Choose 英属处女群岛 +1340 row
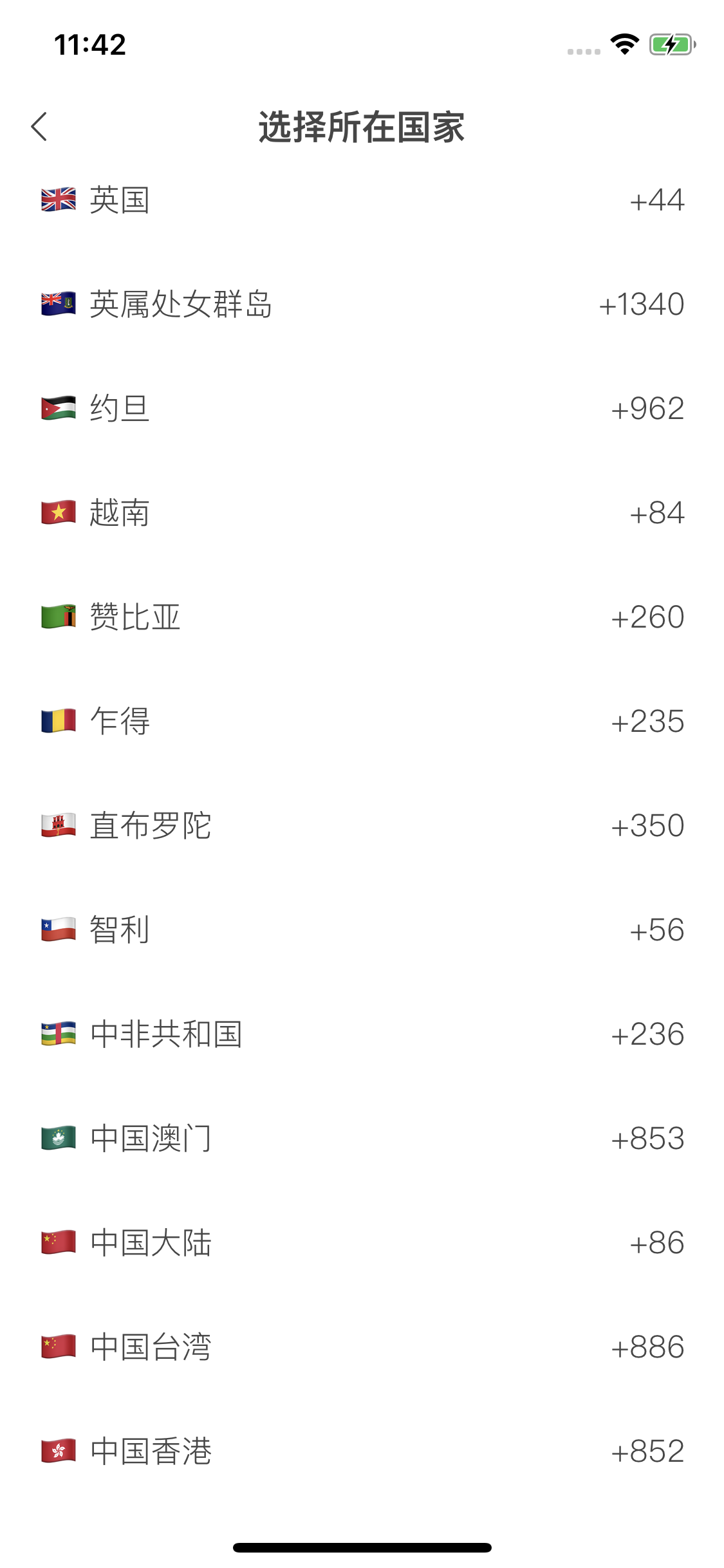Screen dimensions: 724x1568 [x=362, y=304]
